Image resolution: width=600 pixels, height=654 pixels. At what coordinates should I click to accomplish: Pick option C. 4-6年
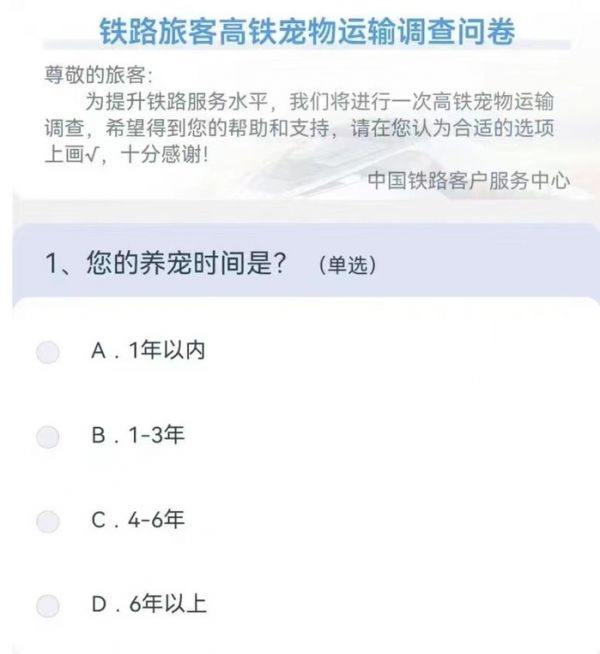(48, 521)
